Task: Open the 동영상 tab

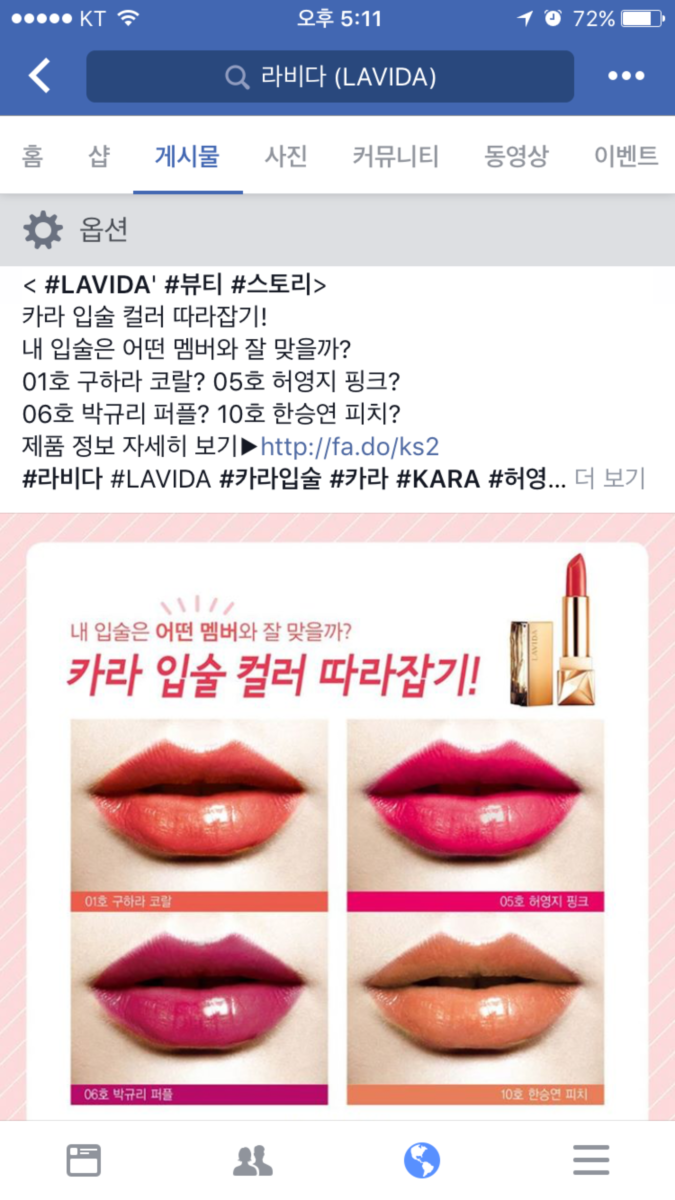Action: pos(516,156)
